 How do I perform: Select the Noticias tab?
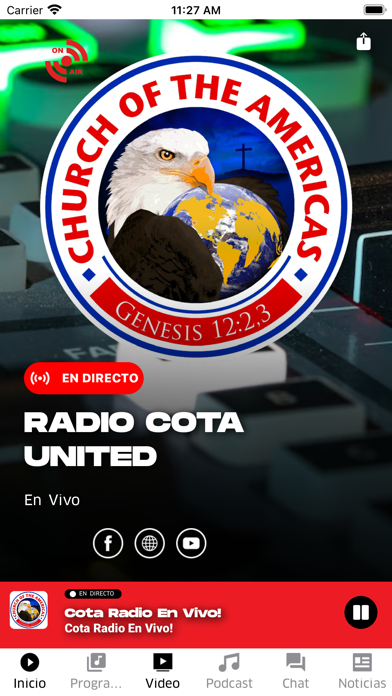(362, 671)
